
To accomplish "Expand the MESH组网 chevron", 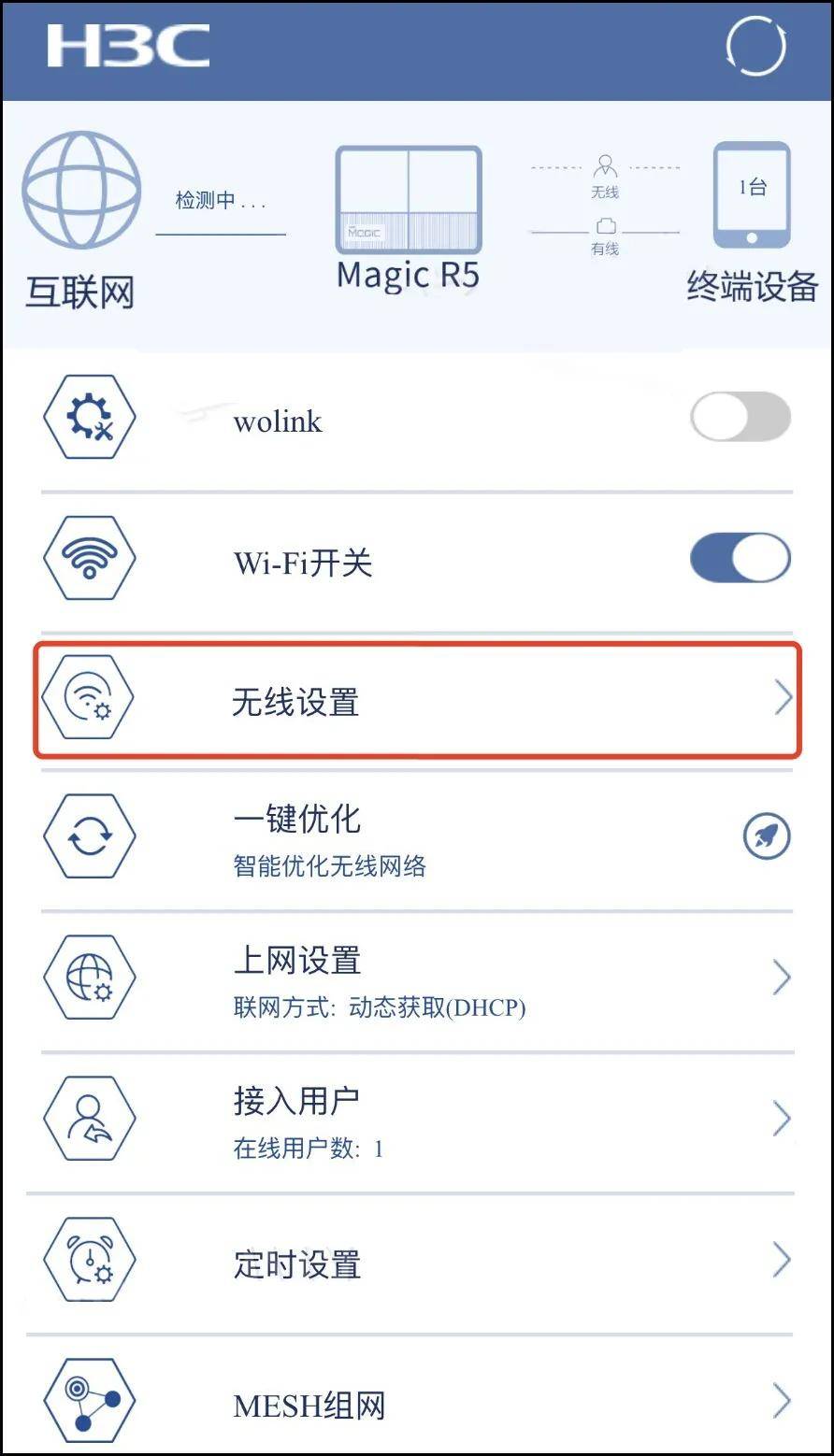I will 784,1400.
